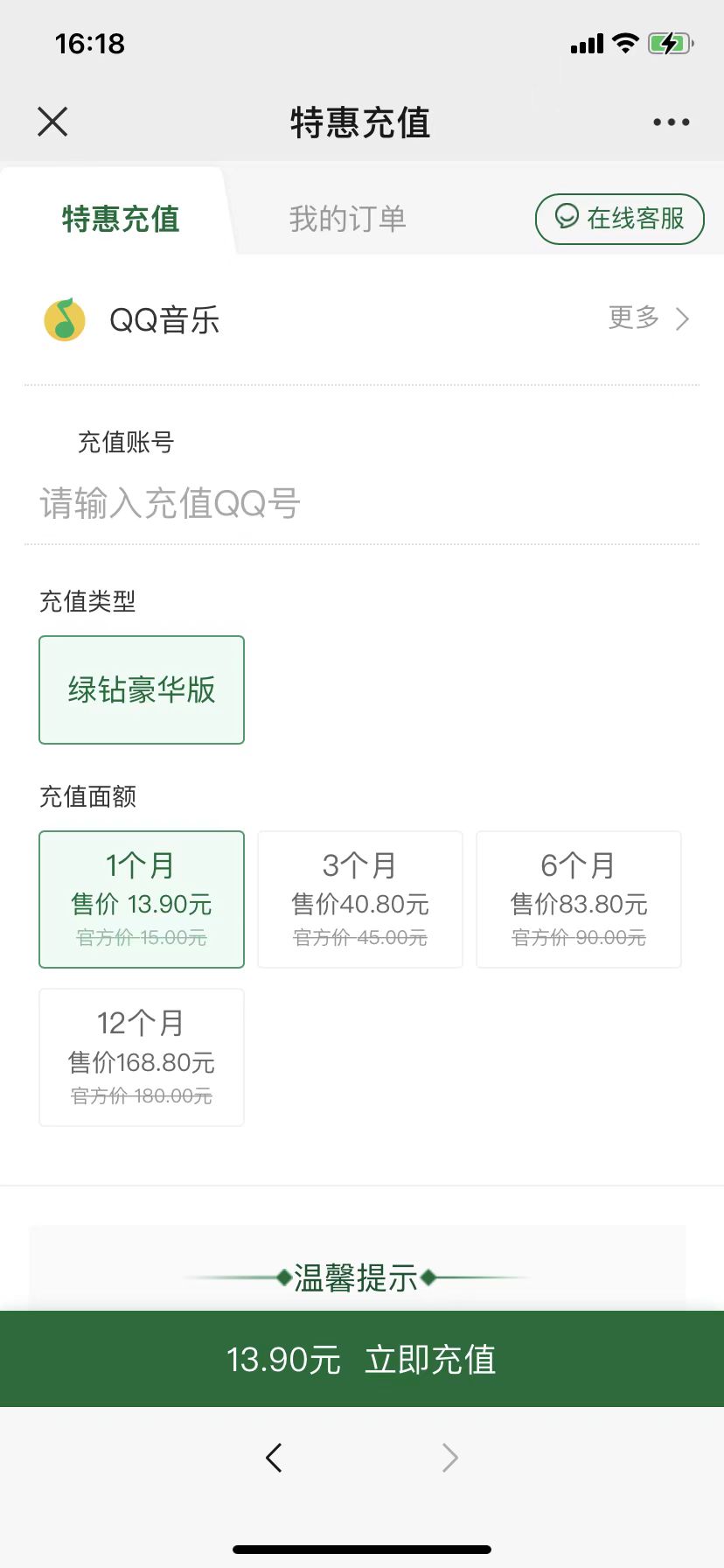Contact 在线客服 support

pyautogui.click(x=619, y=219)
